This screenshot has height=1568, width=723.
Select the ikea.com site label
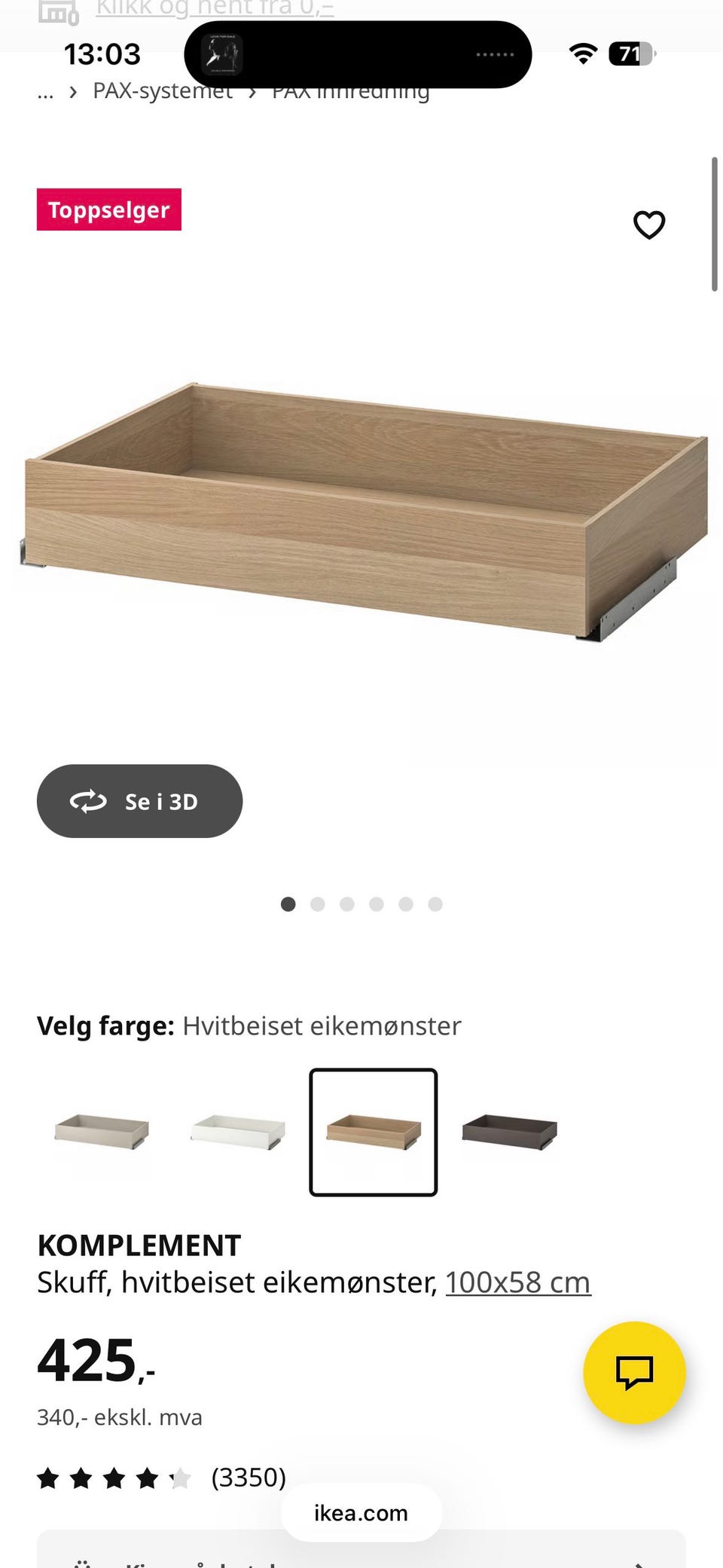pos(359,1512)
